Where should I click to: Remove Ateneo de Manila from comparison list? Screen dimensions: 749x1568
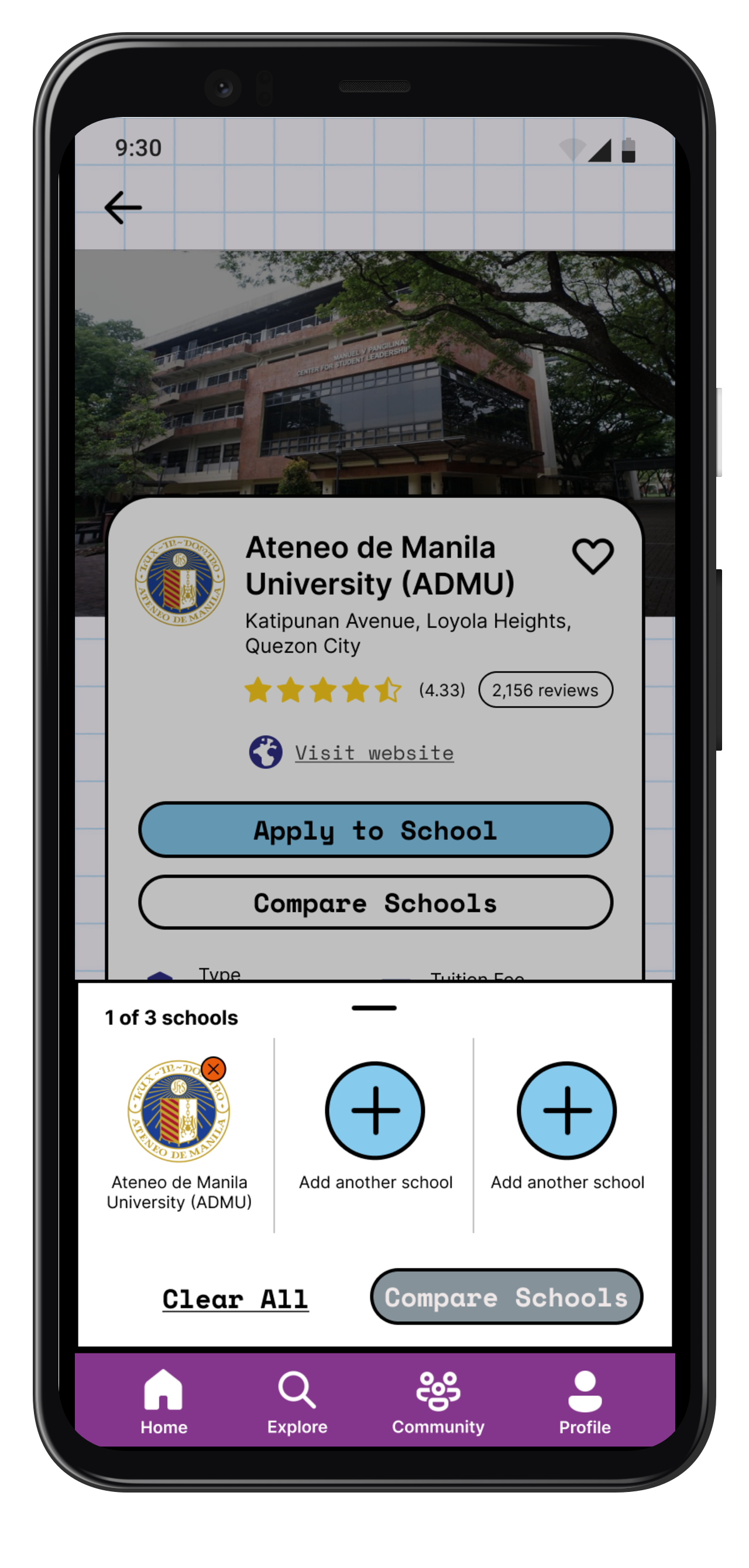click(213, 1069)
